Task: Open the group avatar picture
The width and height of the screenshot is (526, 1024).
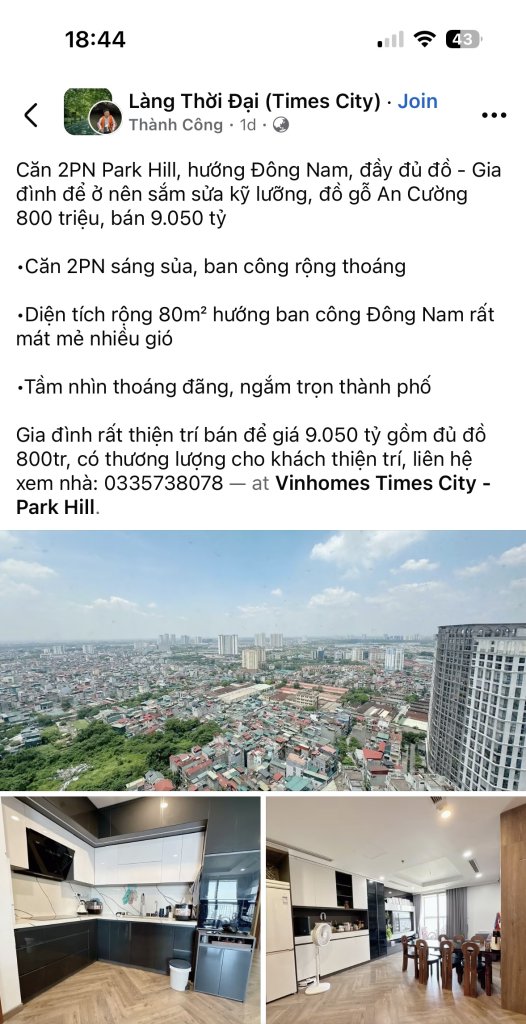Action: coord(88,111)
